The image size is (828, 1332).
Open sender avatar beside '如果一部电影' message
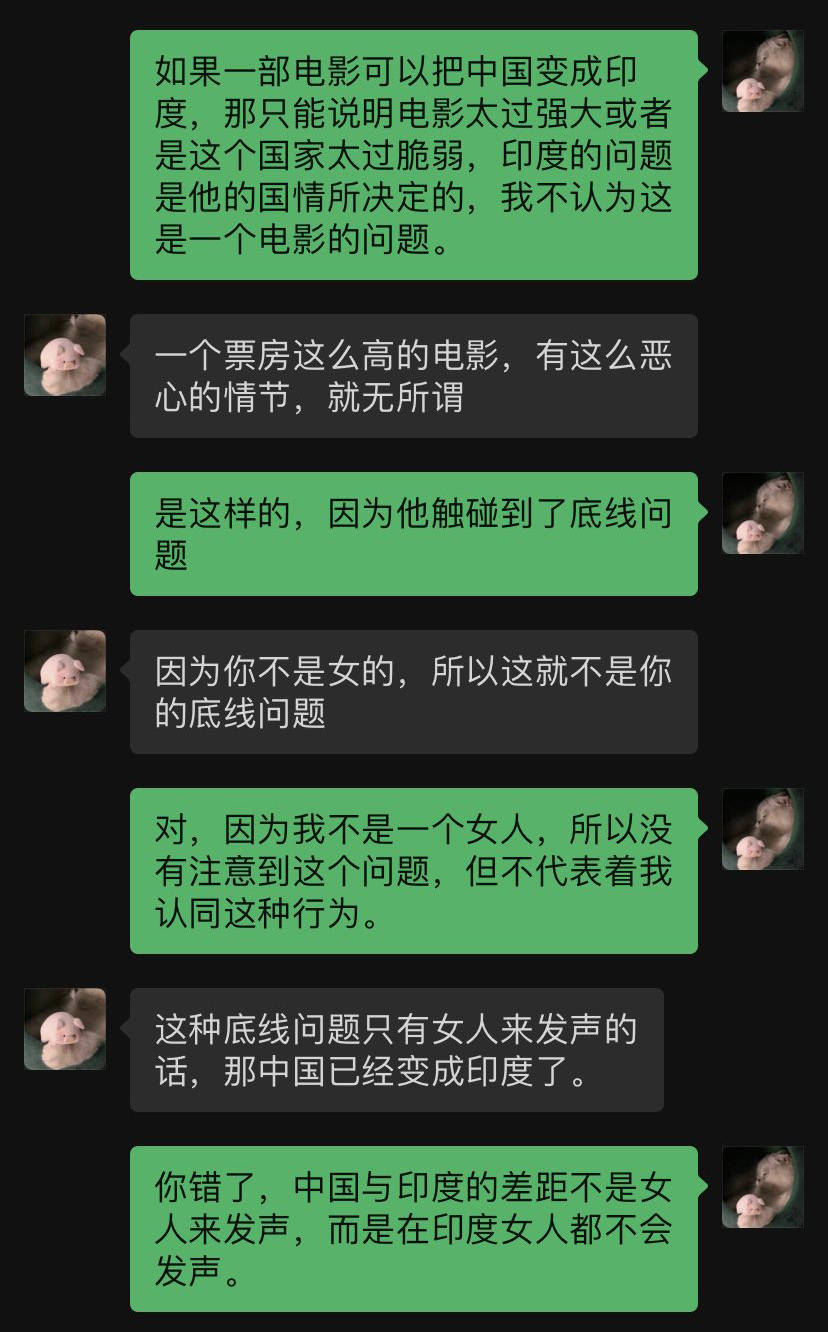762,71
